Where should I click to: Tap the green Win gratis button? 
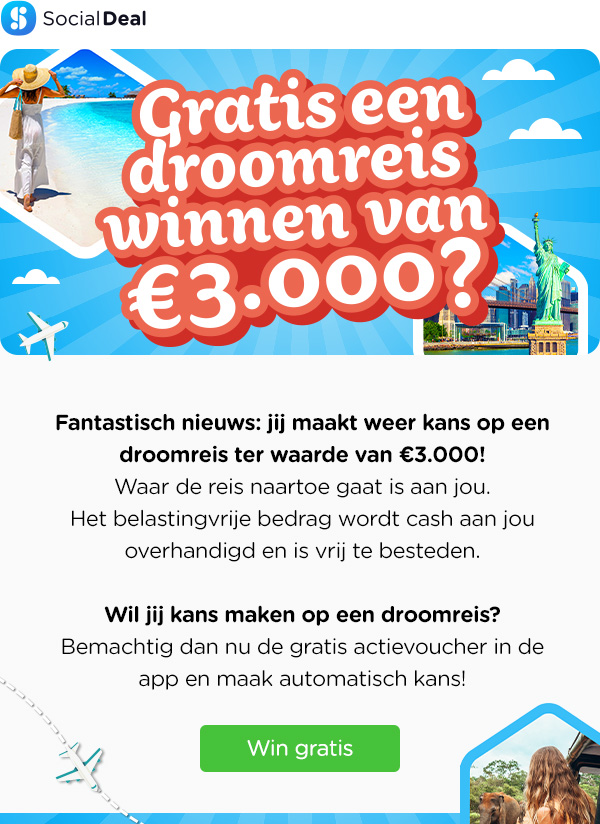299,748
